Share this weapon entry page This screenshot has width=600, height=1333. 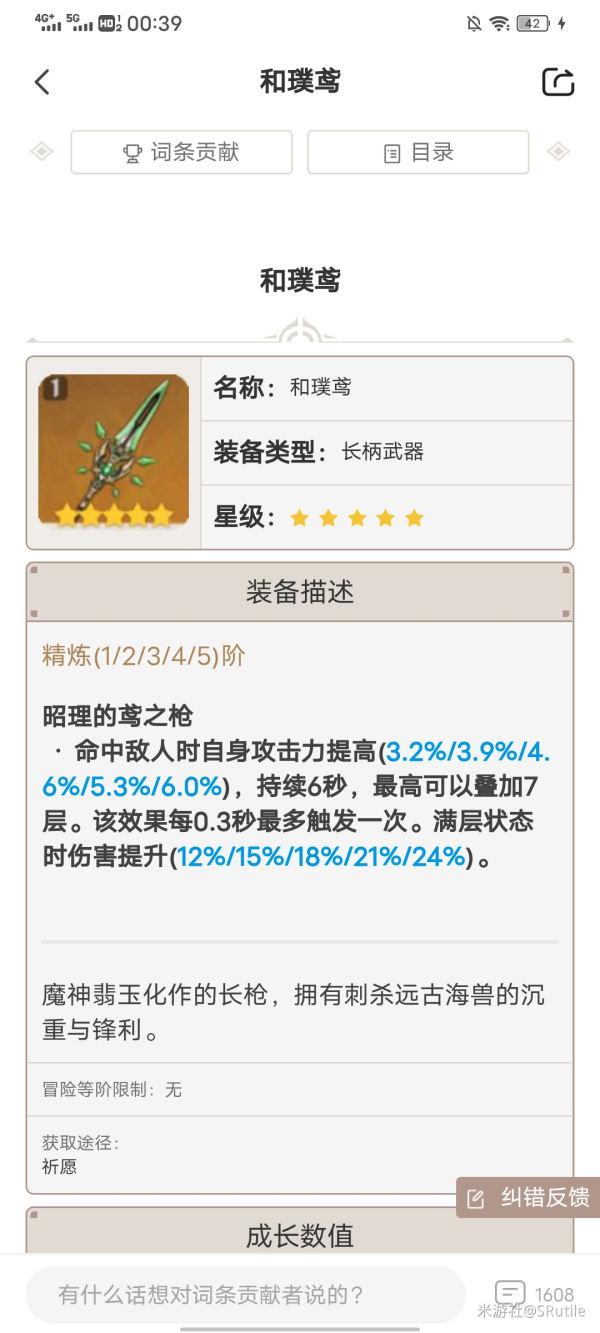(558, 82)
